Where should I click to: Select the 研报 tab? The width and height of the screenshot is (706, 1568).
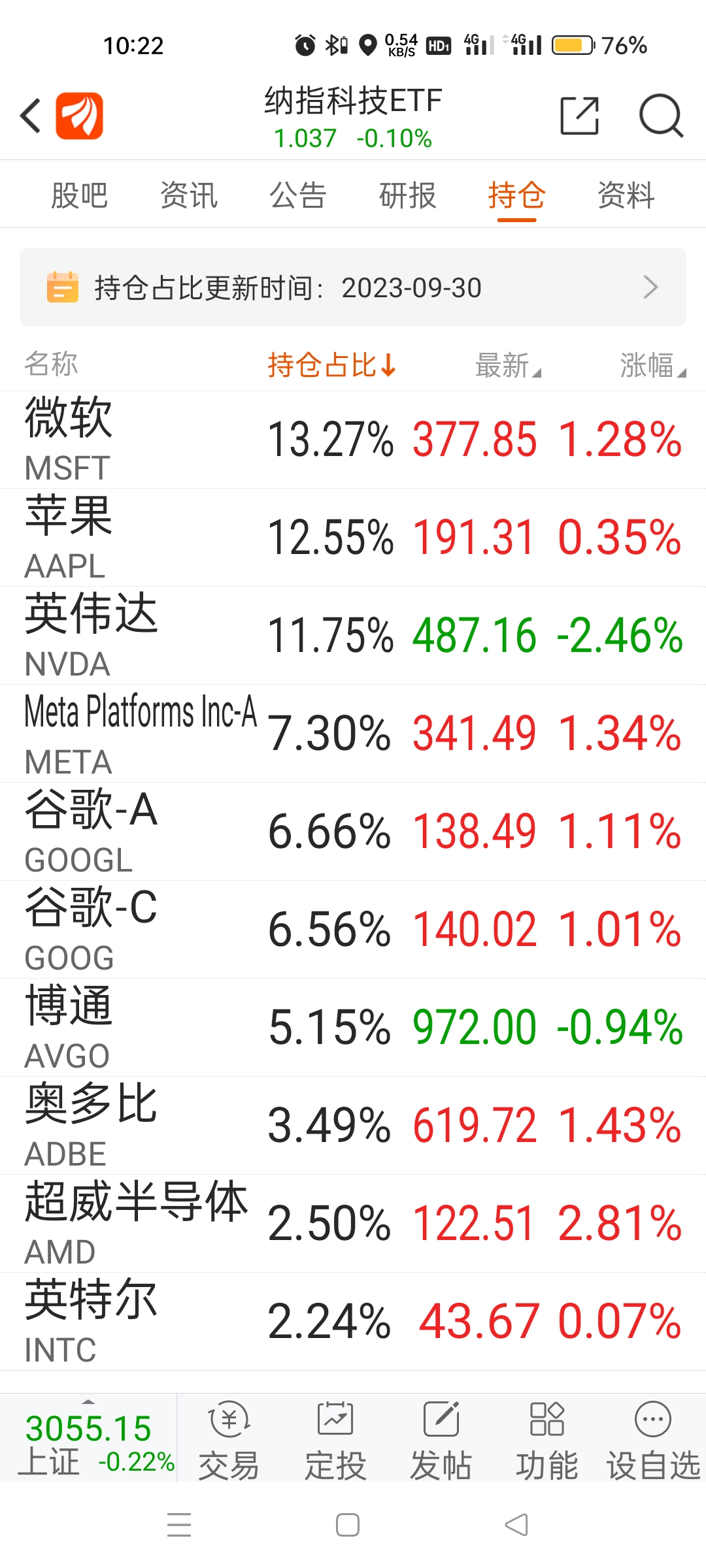pos(408,195)
